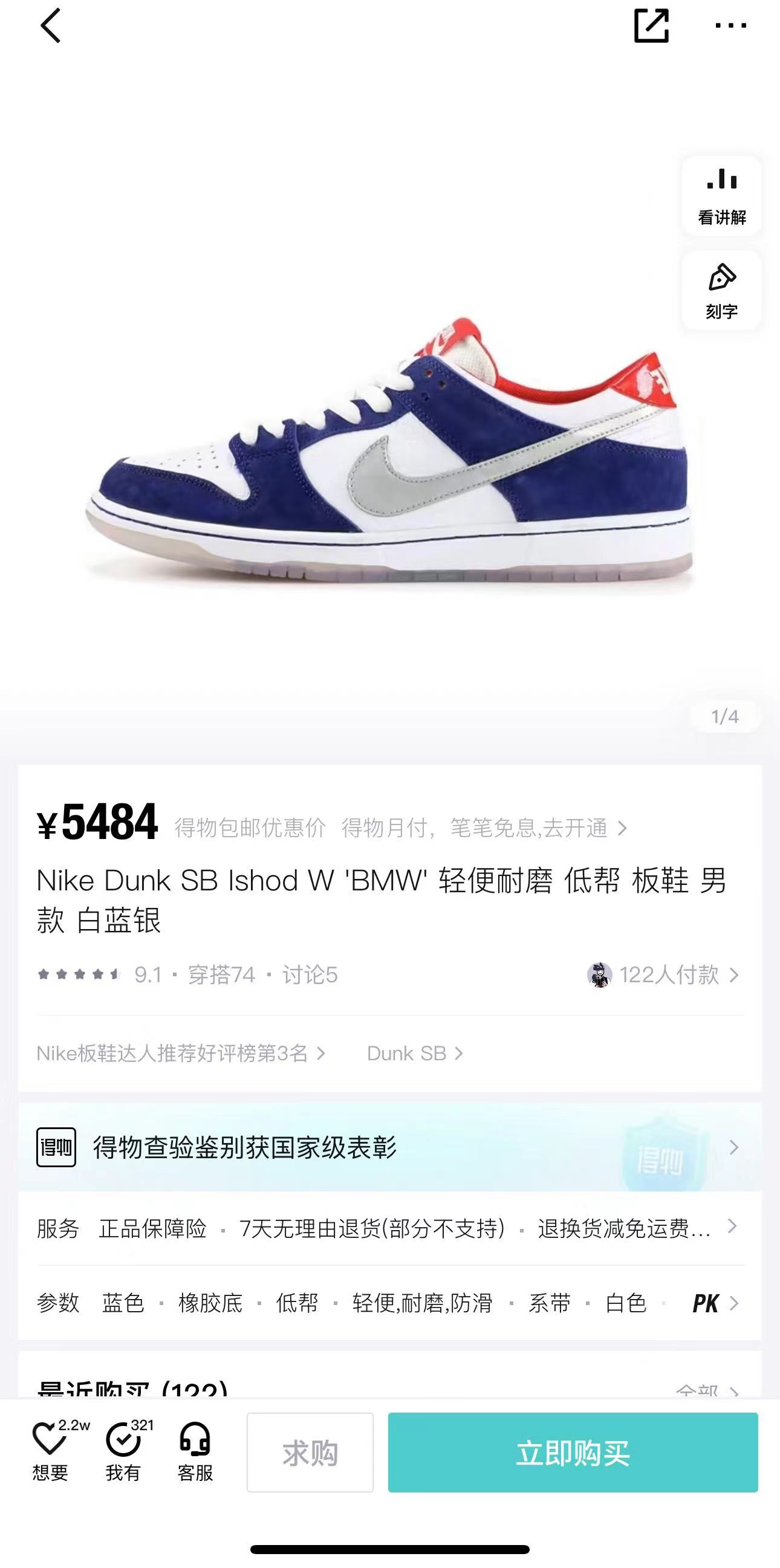Open the Dunk SB series link
Image resolution: width=780 pixels, height=1568 pixels.
click(x=415, y=1053)
